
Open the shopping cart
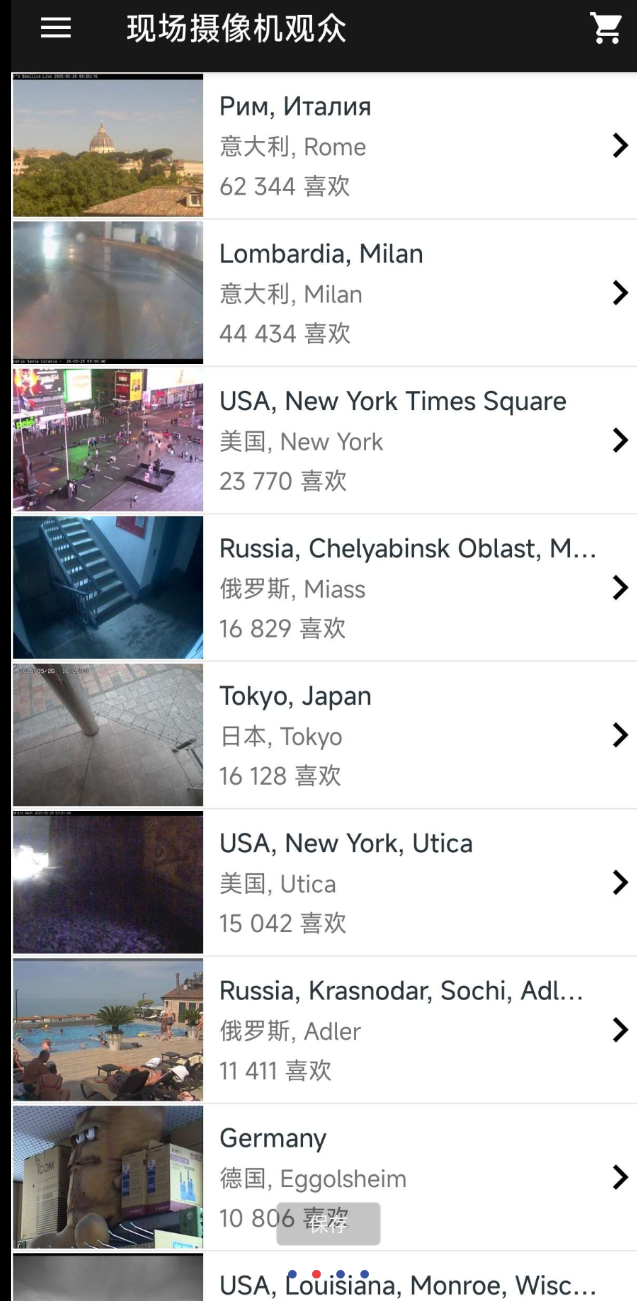click(606, 28)
